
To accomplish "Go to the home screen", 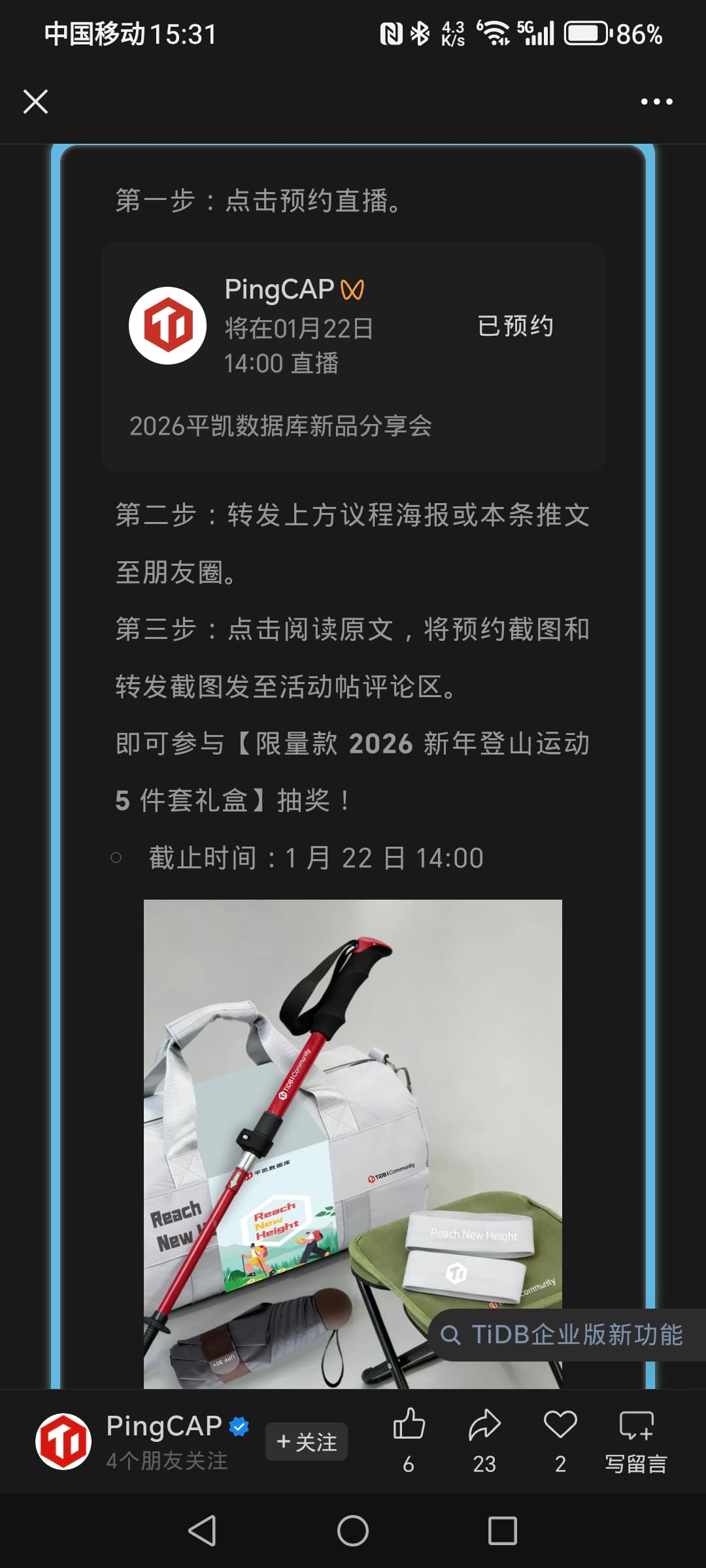I will pos(353,1531).
